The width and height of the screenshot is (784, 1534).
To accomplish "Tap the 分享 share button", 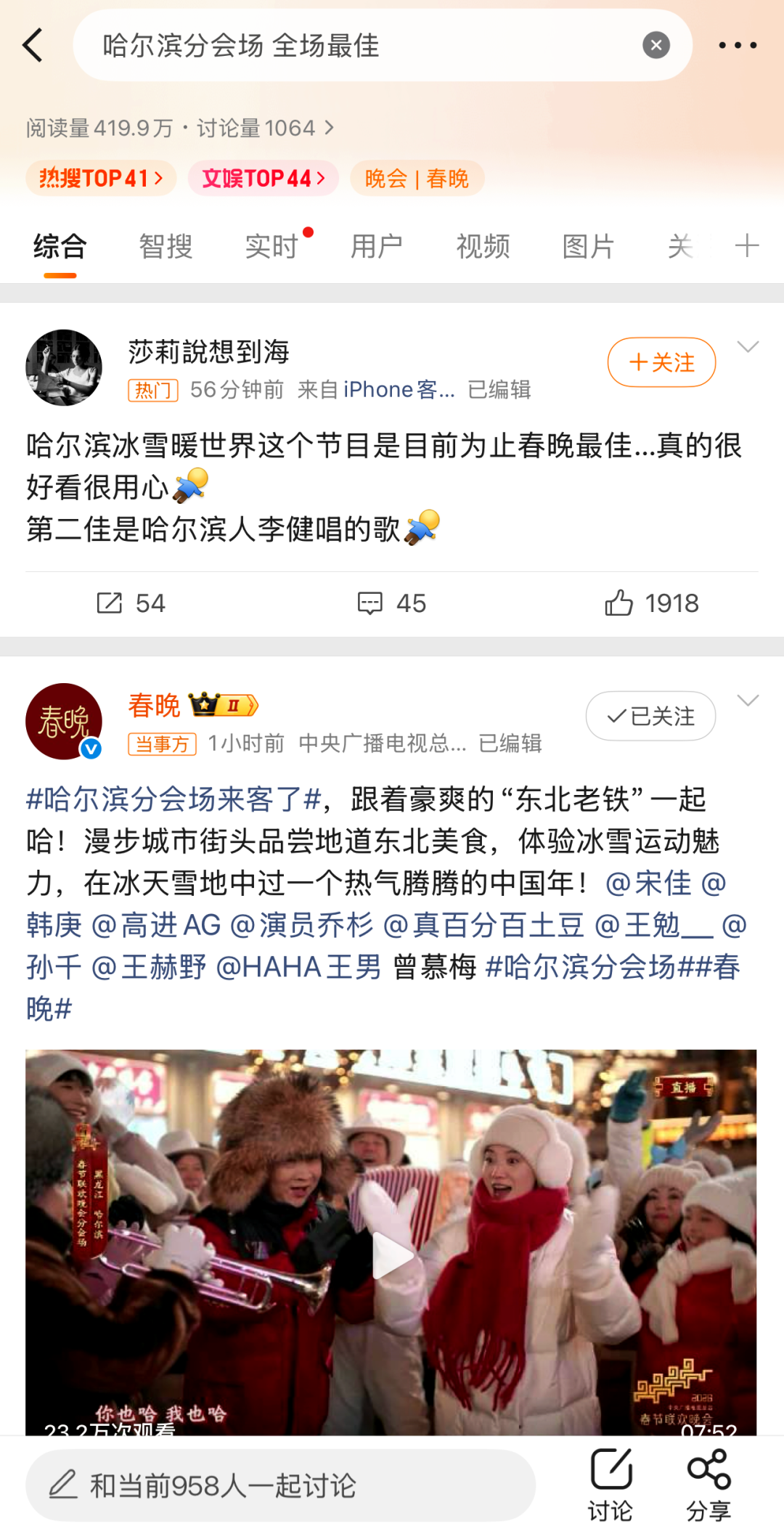I will click(x=708, y=1484).
